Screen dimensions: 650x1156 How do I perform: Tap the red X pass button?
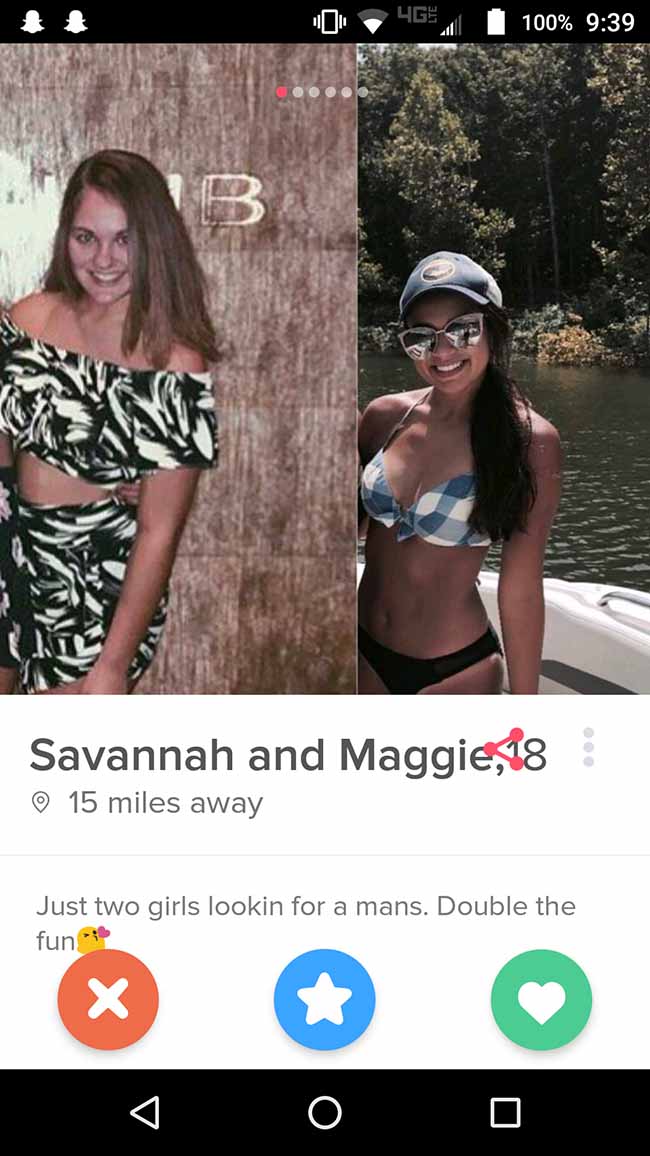click(108, 1000)
